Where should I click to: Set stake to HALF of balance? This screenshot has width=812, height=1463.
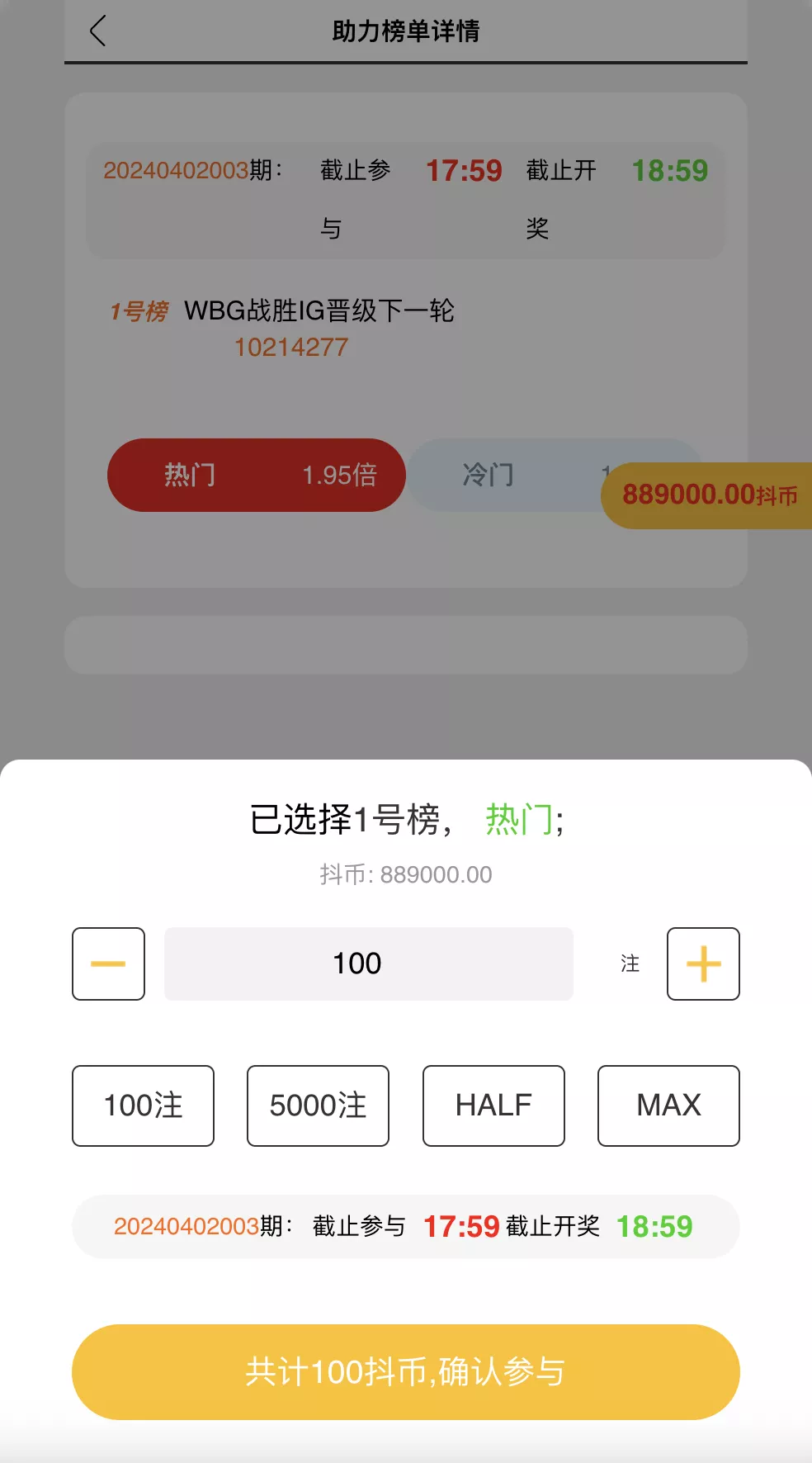point(493,1106)
